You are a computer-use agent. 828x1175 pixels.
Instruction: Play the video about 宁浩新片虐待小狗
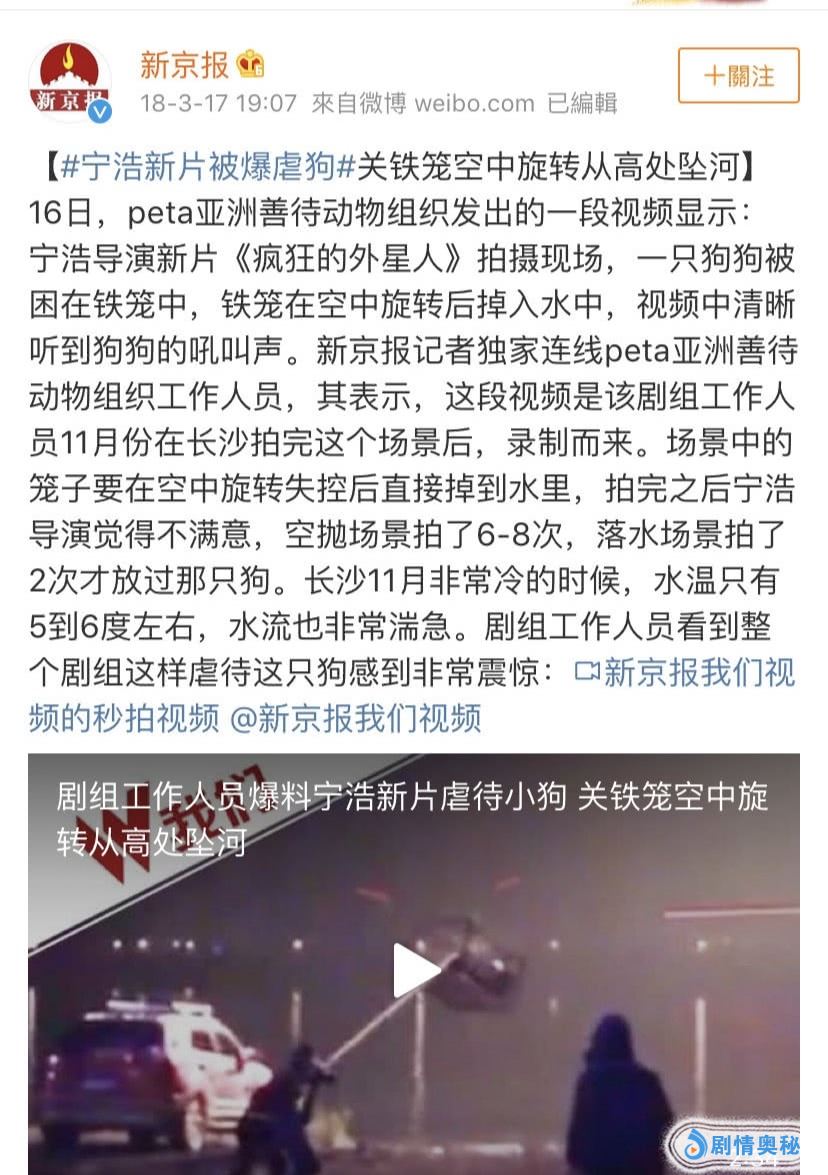pos(414,970)
